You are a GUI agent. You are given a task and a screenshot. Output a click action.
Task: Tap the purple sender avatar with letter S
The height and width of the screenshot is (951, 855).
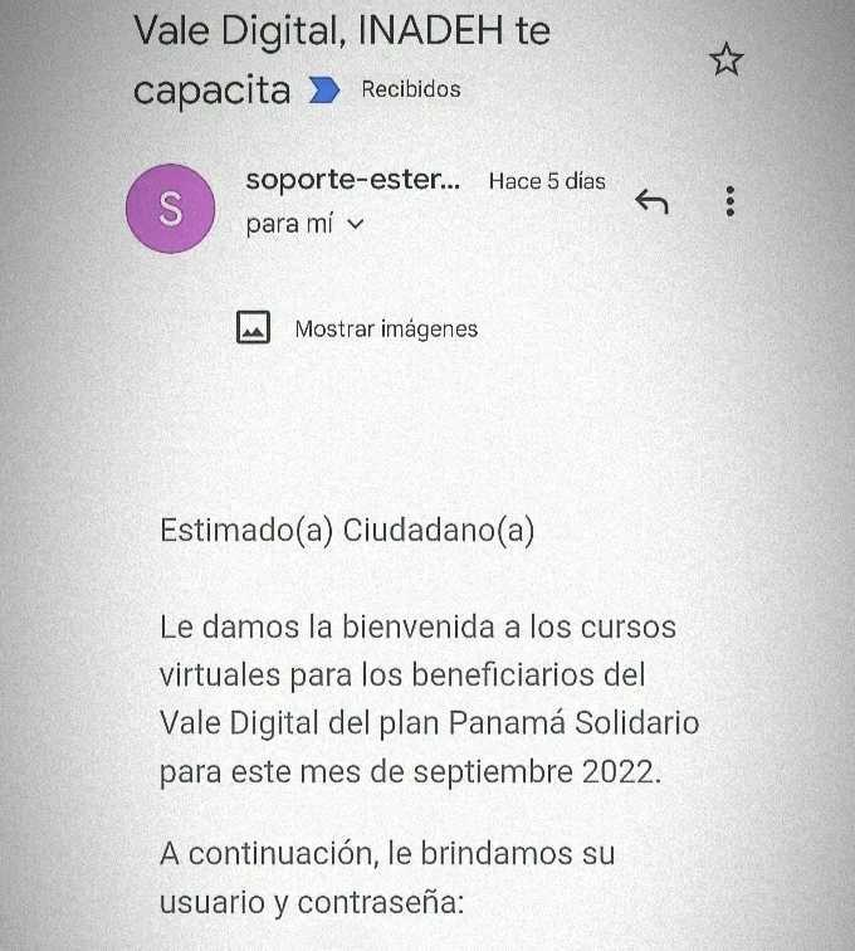[x=170, y=209]
